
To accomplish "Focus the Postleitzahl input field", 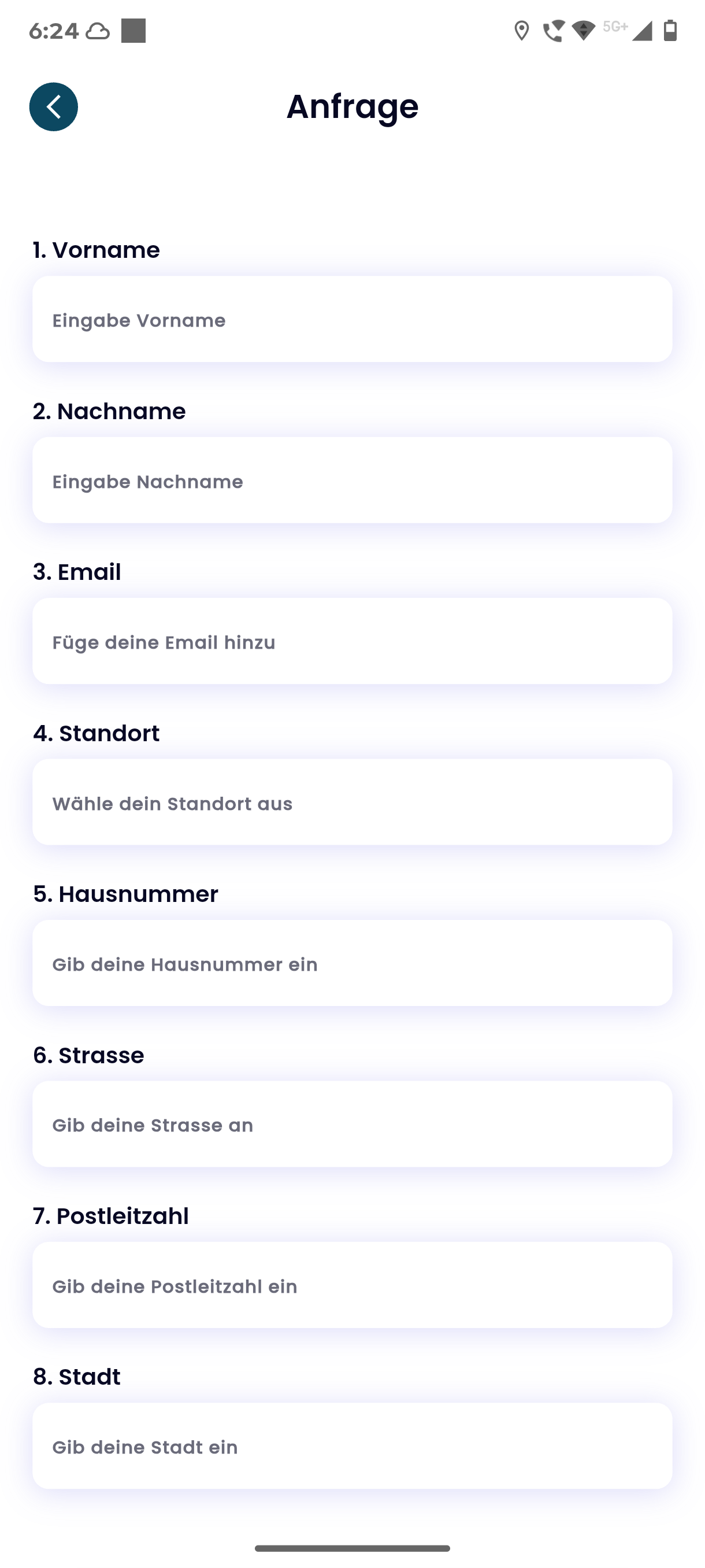I will [x=352, y=1285].
